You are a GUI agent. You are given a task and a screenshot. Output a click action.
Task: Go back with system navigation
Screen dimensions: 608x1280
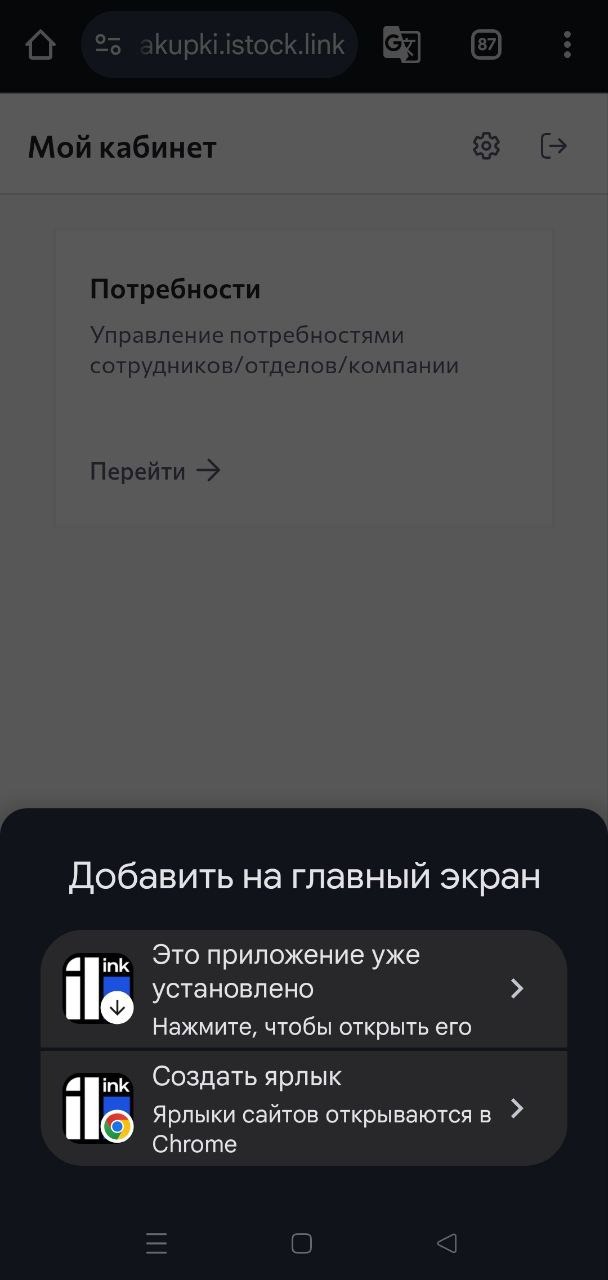point(447,1243)
